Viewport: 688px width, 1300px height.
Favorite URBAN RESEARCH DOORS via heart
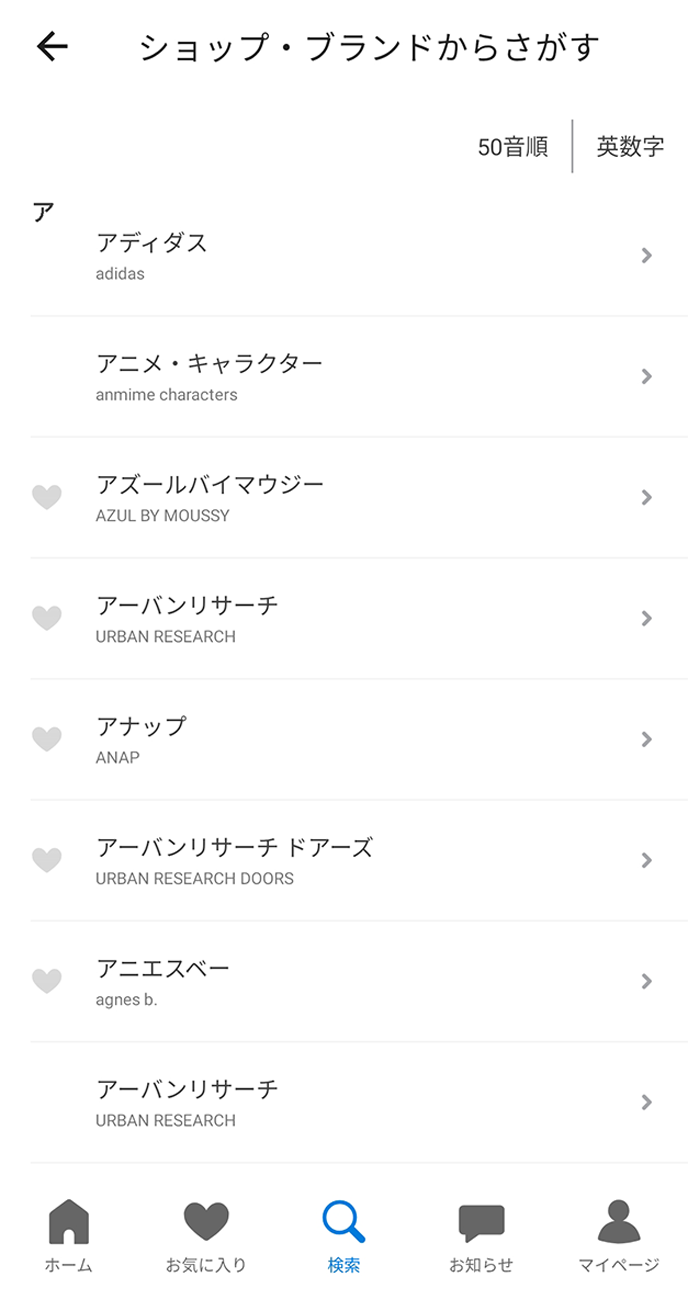(47, 860)
